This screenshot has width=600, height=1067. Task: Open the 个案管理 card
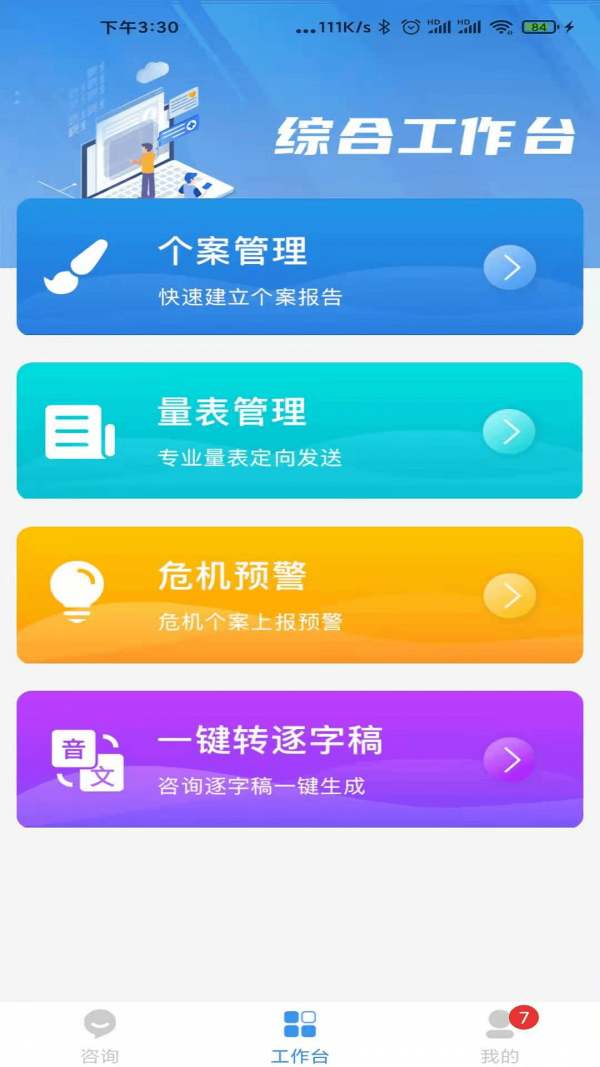coord(299,267)
